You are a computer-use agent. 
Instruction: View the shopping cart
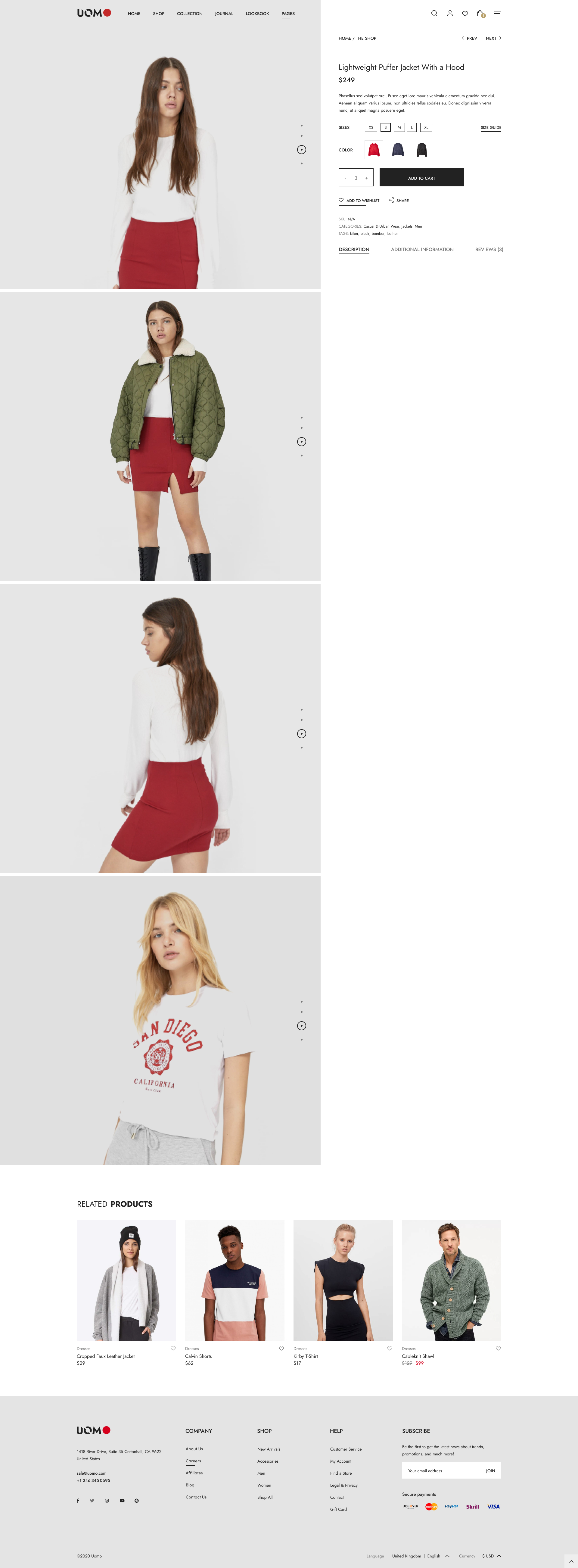[480, 13]
